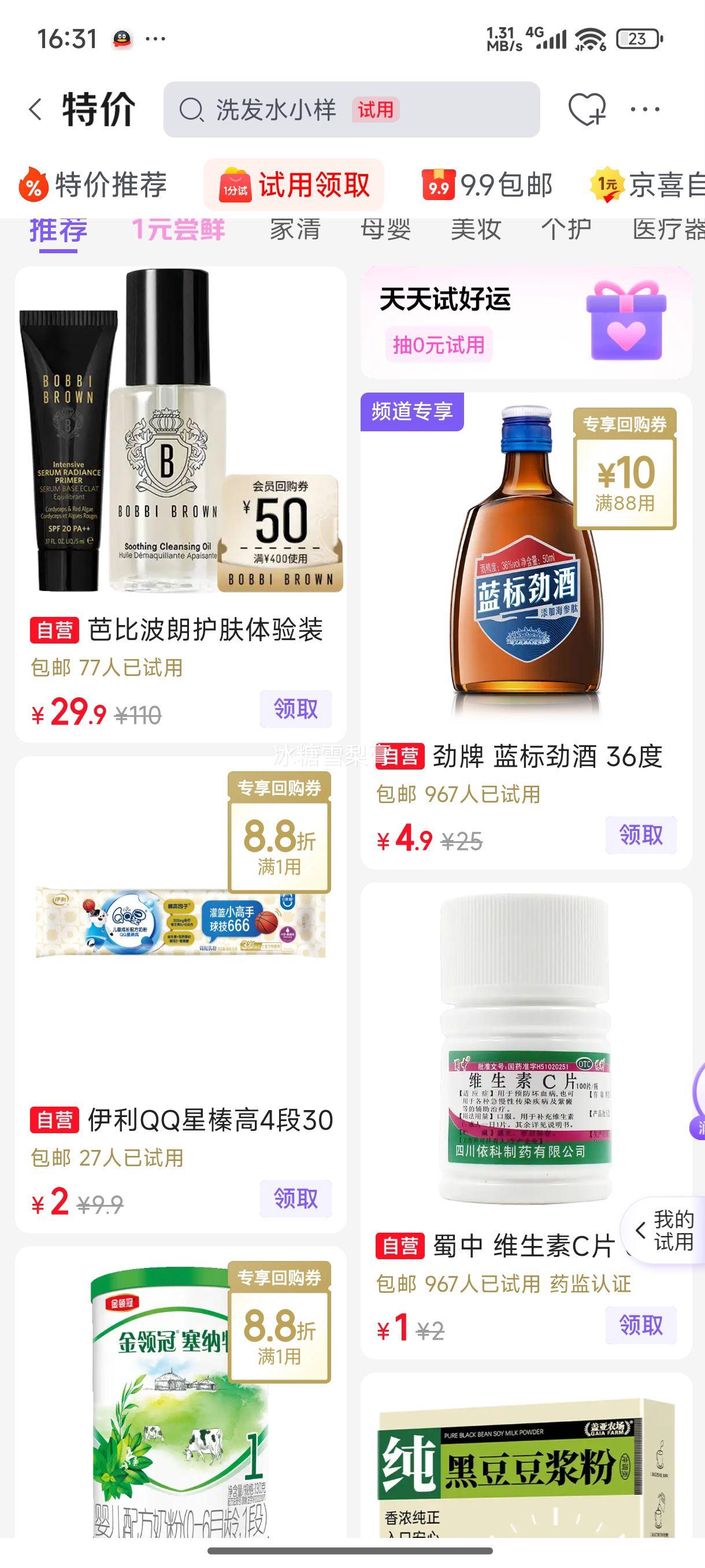This screenshot has height=1568, width=705.
Task: Switch to the 特价推荐 tab
Action: pyautogui.click(x=93, y=185)
